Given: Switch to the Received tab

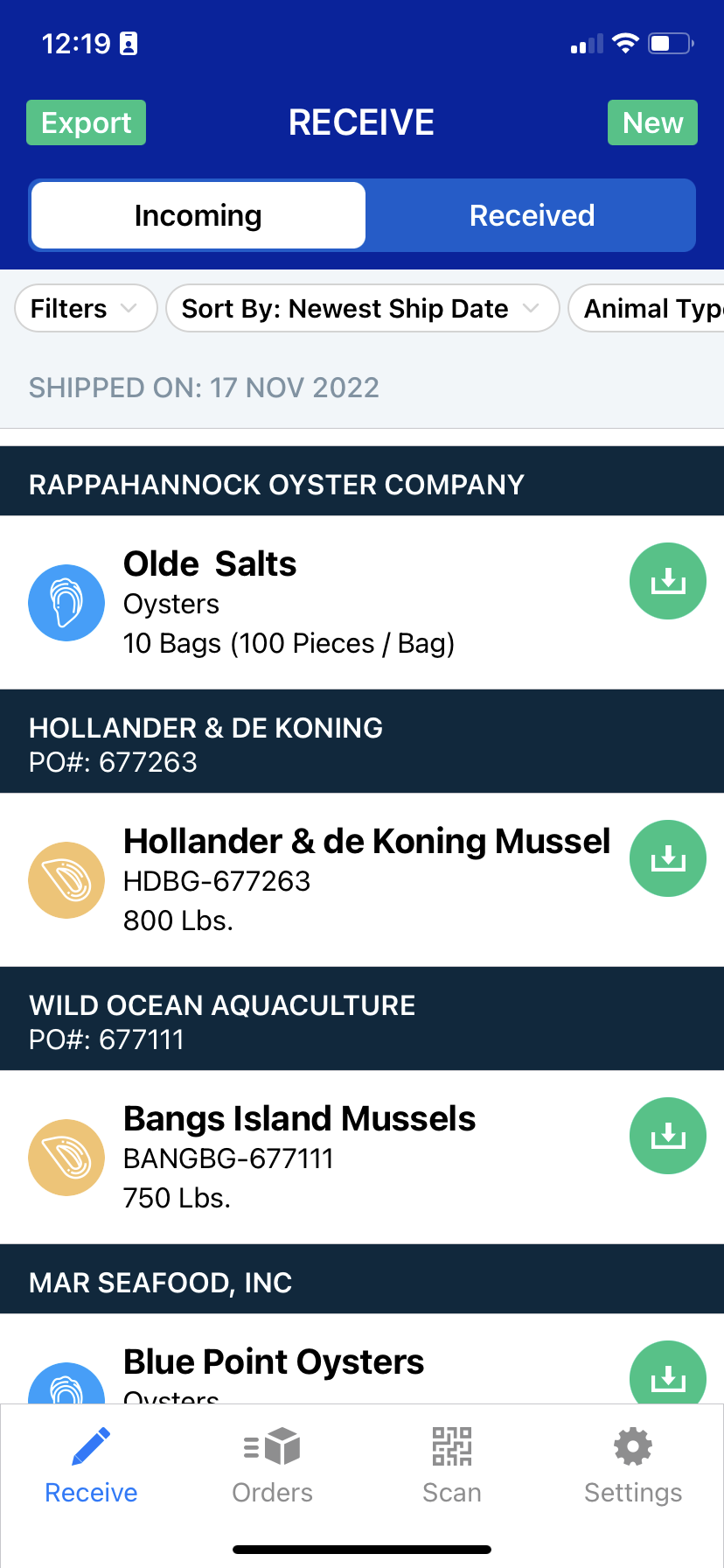Looking at the screenshot, I should click(x=532, y=215).
